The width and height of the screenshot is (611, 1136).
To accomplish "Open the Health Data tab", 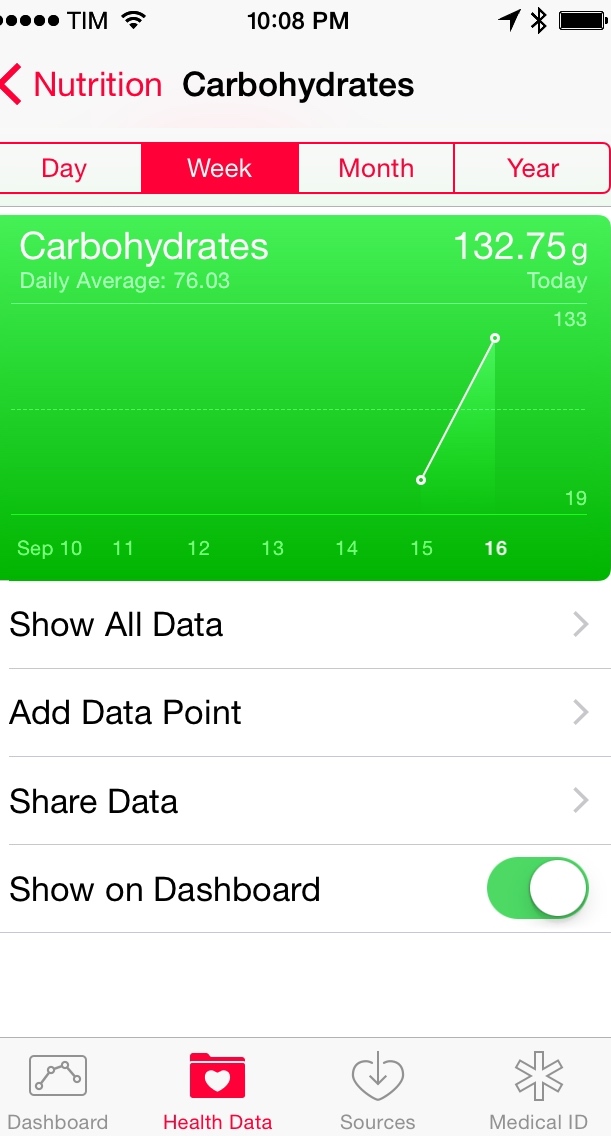I will (217, 1090).
